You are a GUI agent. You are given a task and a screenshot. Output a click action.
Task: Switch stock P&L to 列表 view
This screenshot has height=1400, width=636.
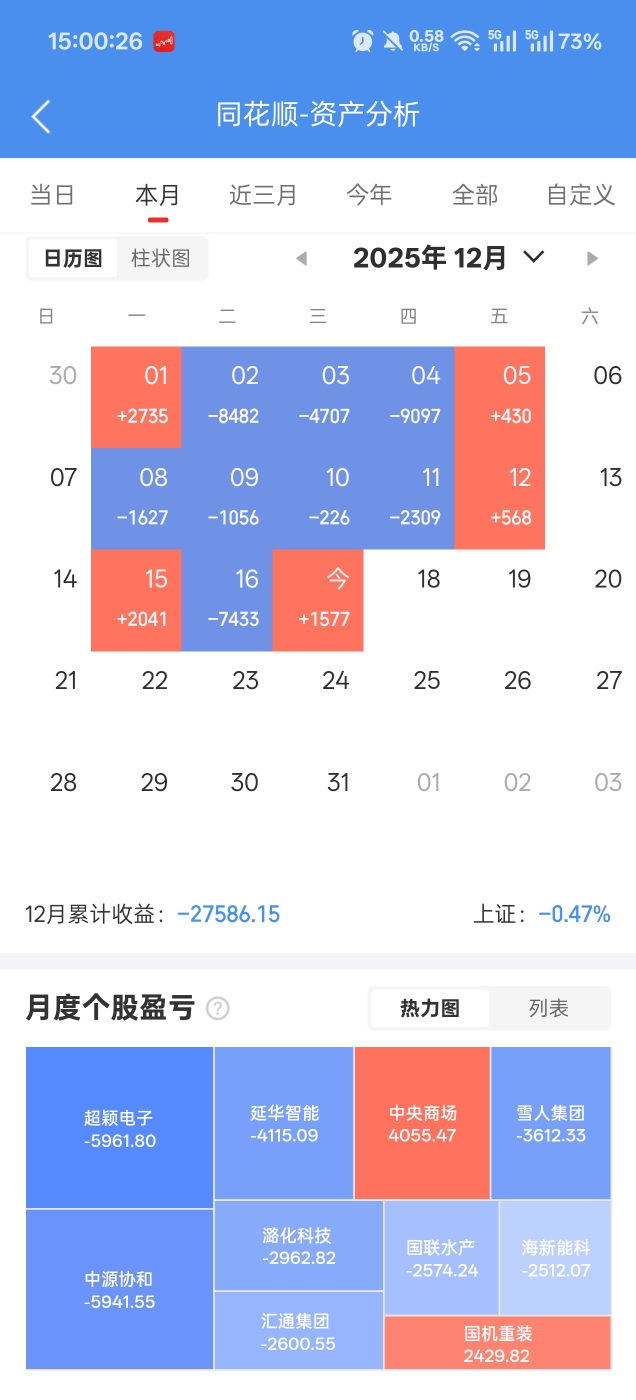(x=548, y=1008)
